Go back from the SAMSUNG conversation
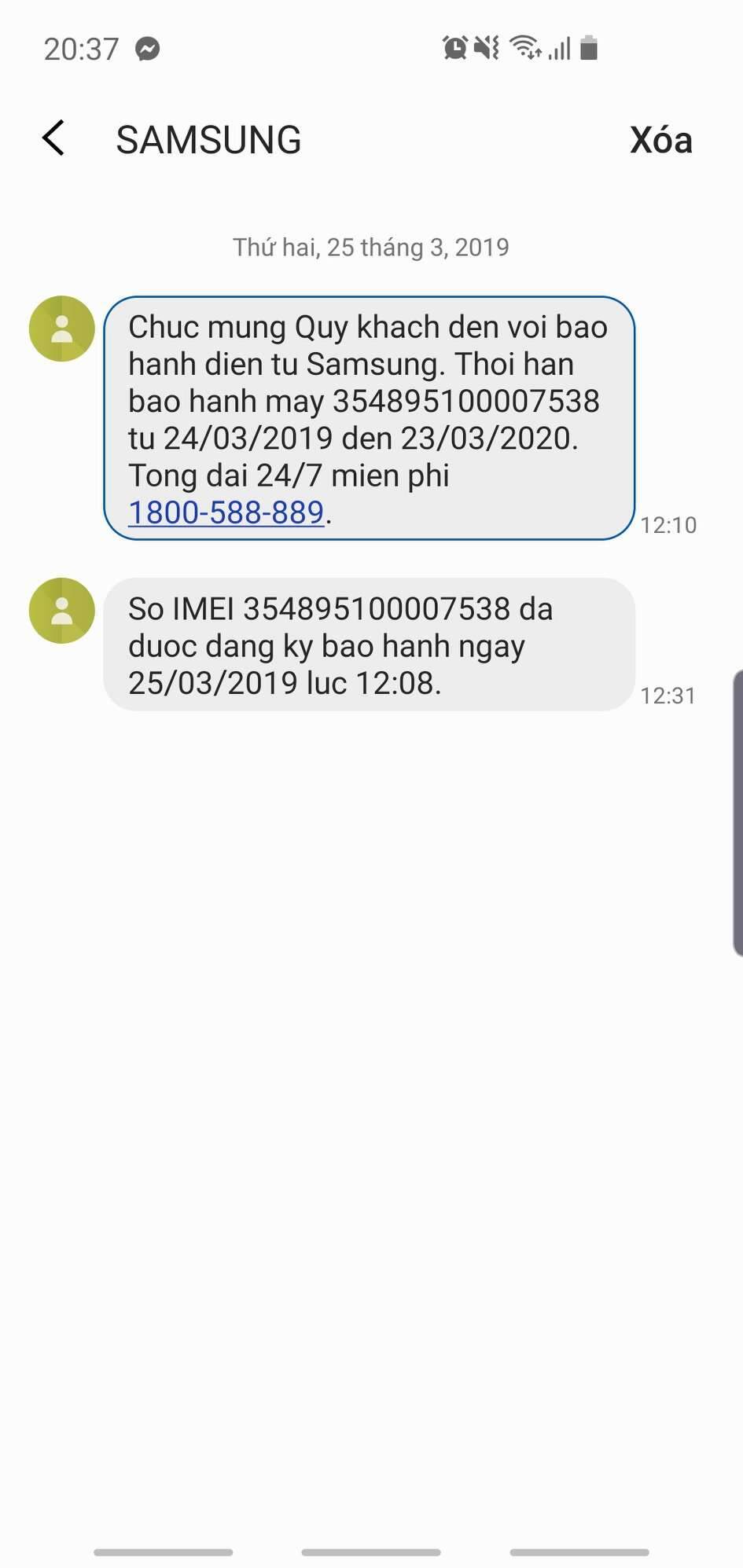 point(53,139)
